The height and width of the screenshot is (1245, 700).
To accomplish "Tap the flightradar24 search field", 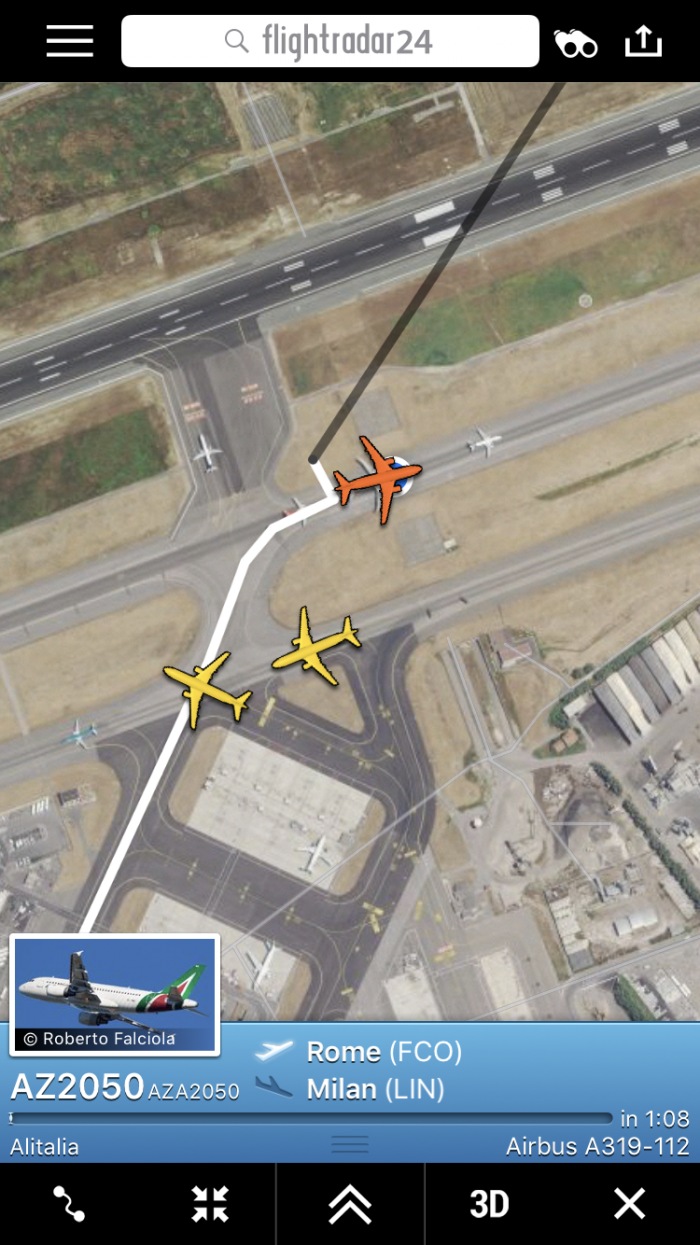I will 330,41.
